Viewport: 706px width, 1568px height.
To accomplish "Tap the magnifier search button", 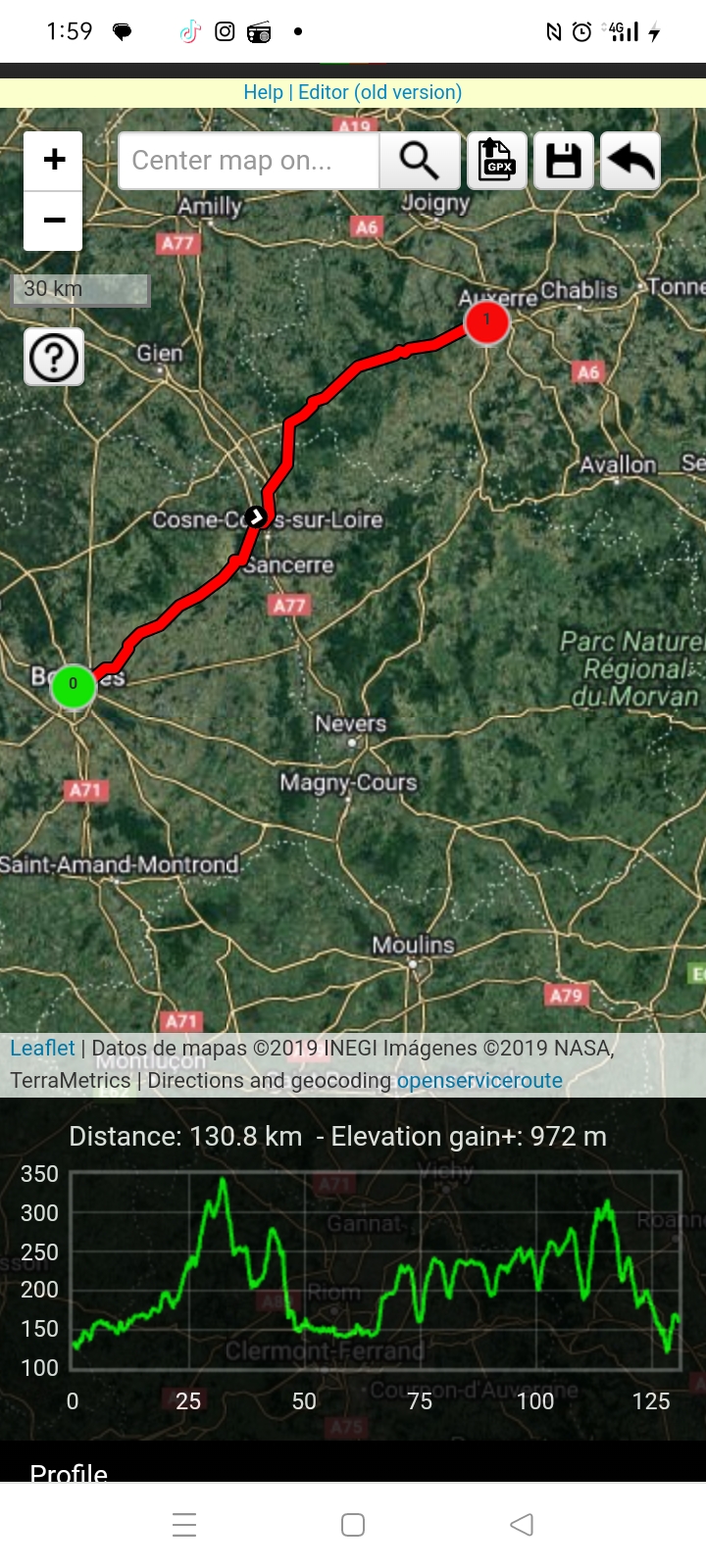I will click(x=420, y=161).
